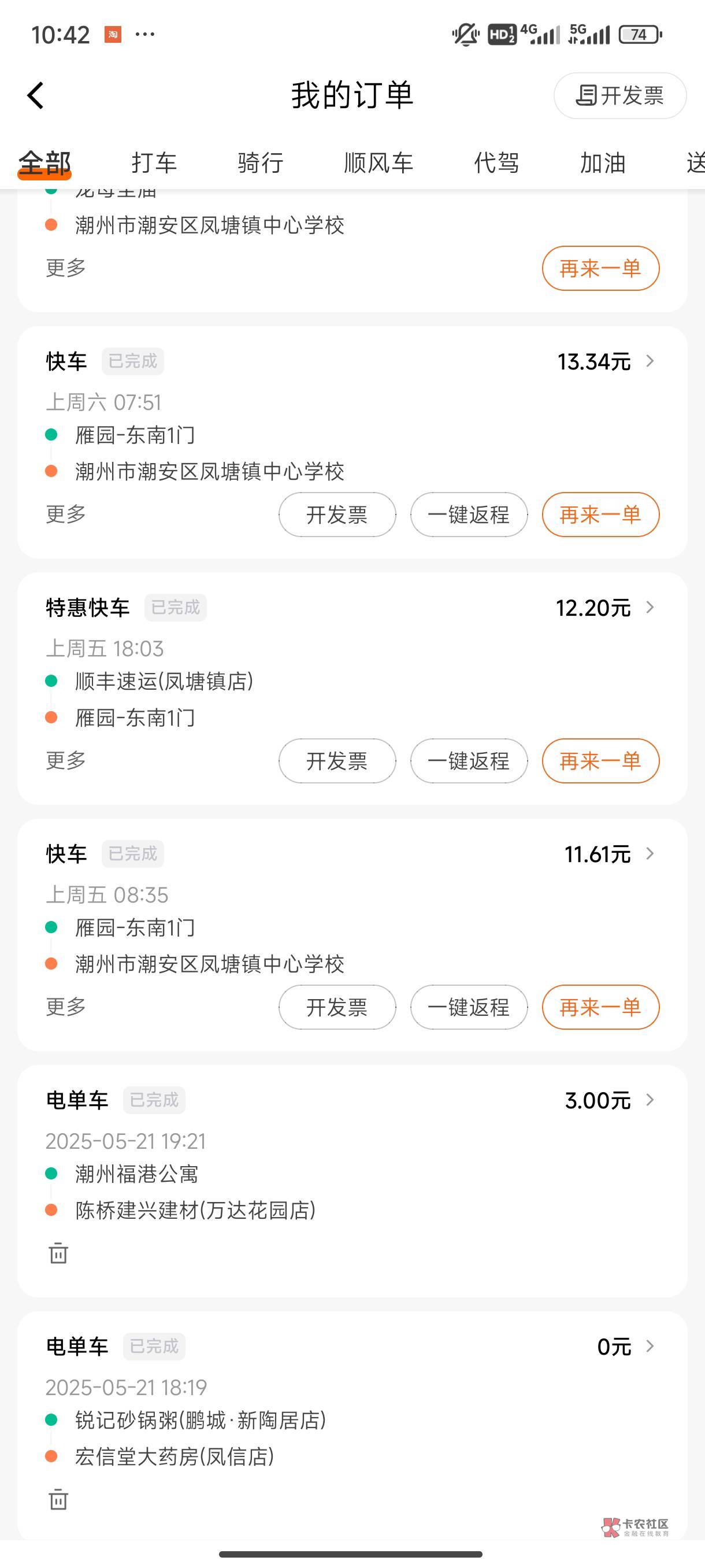Tap 更多 on the 12.20元 特惠快车 order
The image size is (705, 1568).
coord(66,760)
